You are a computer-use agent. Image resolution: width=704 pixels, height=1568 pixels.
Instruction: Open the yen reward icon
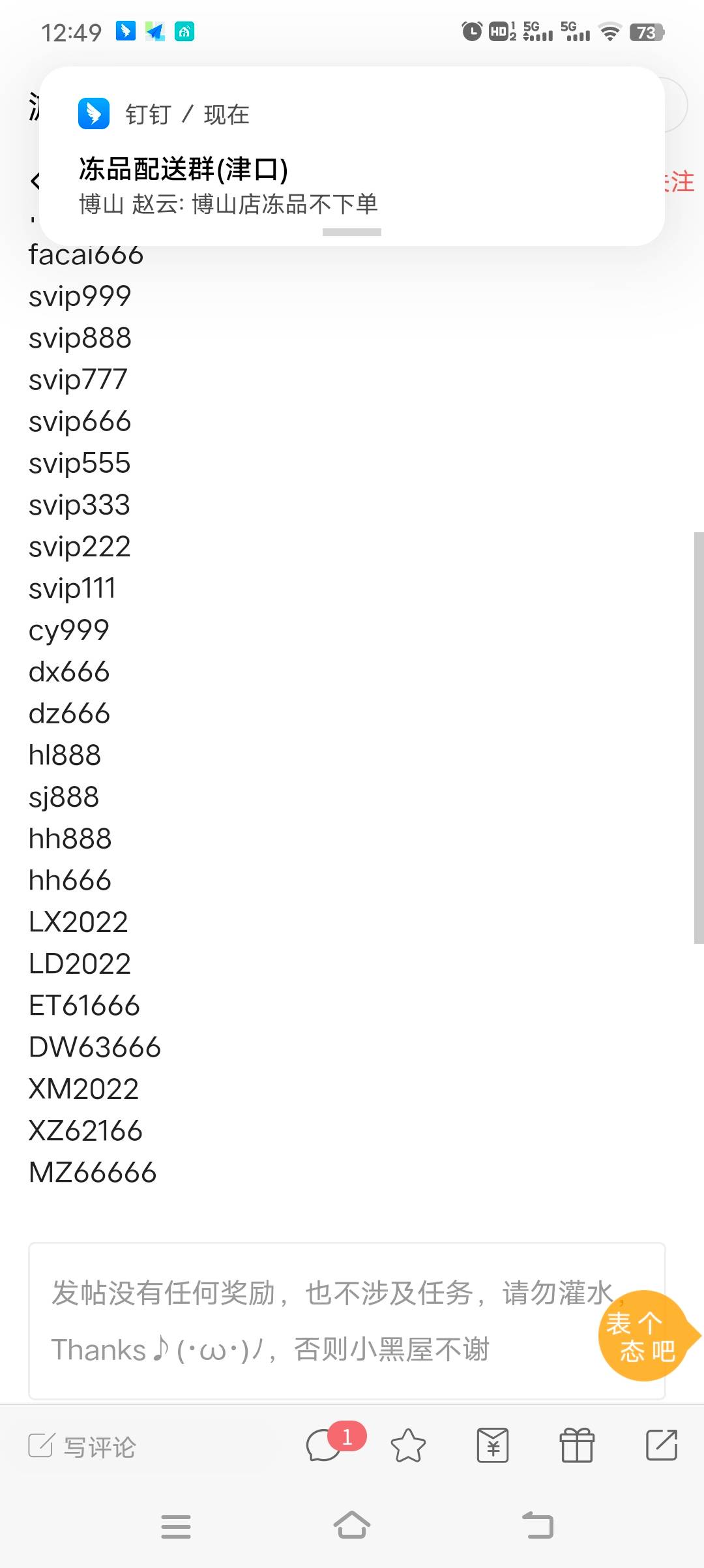point(493,1445)
